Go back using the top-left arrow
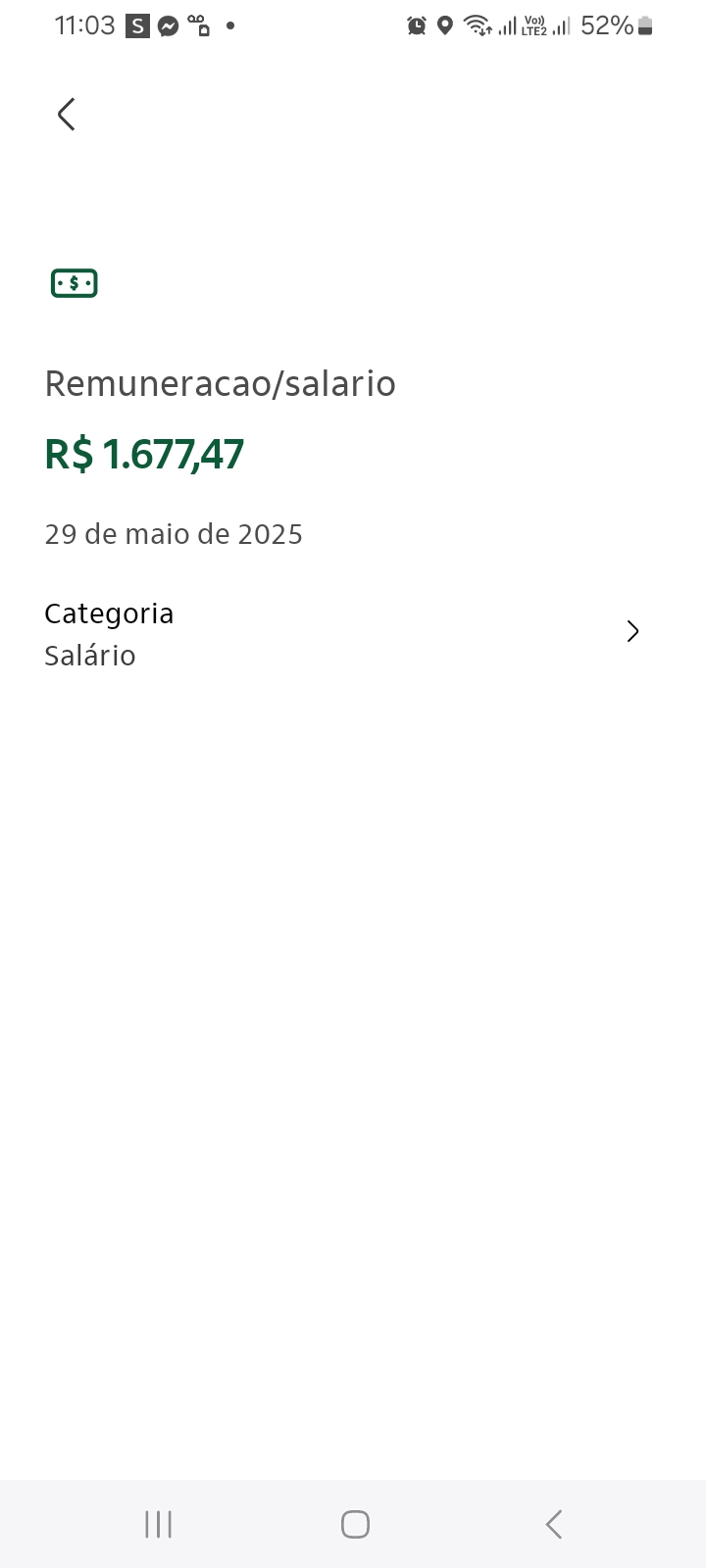The width and height of the screenshot is (706, 1568). pyautogui.click(x=66, y=115)
